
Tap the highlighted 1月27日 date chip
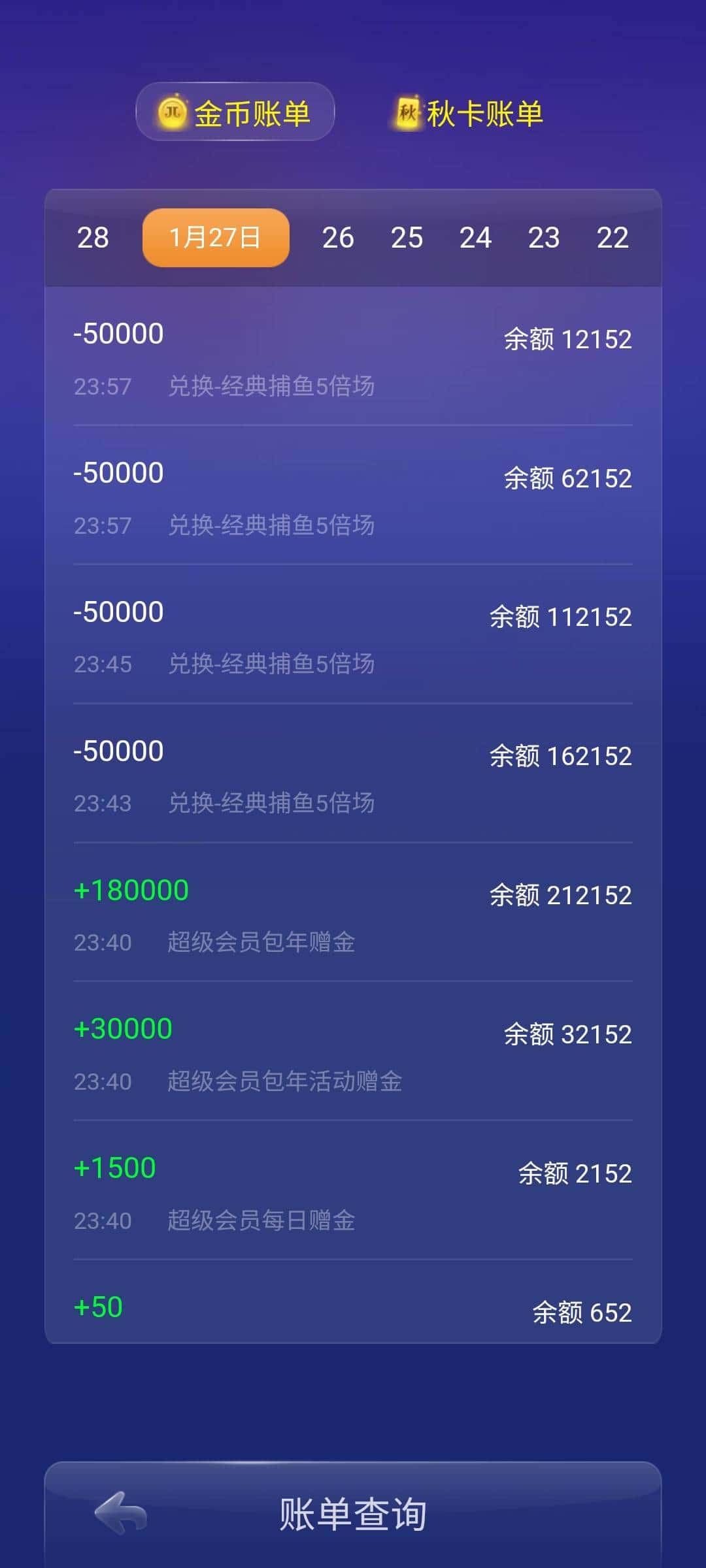(x=214, y=238)
